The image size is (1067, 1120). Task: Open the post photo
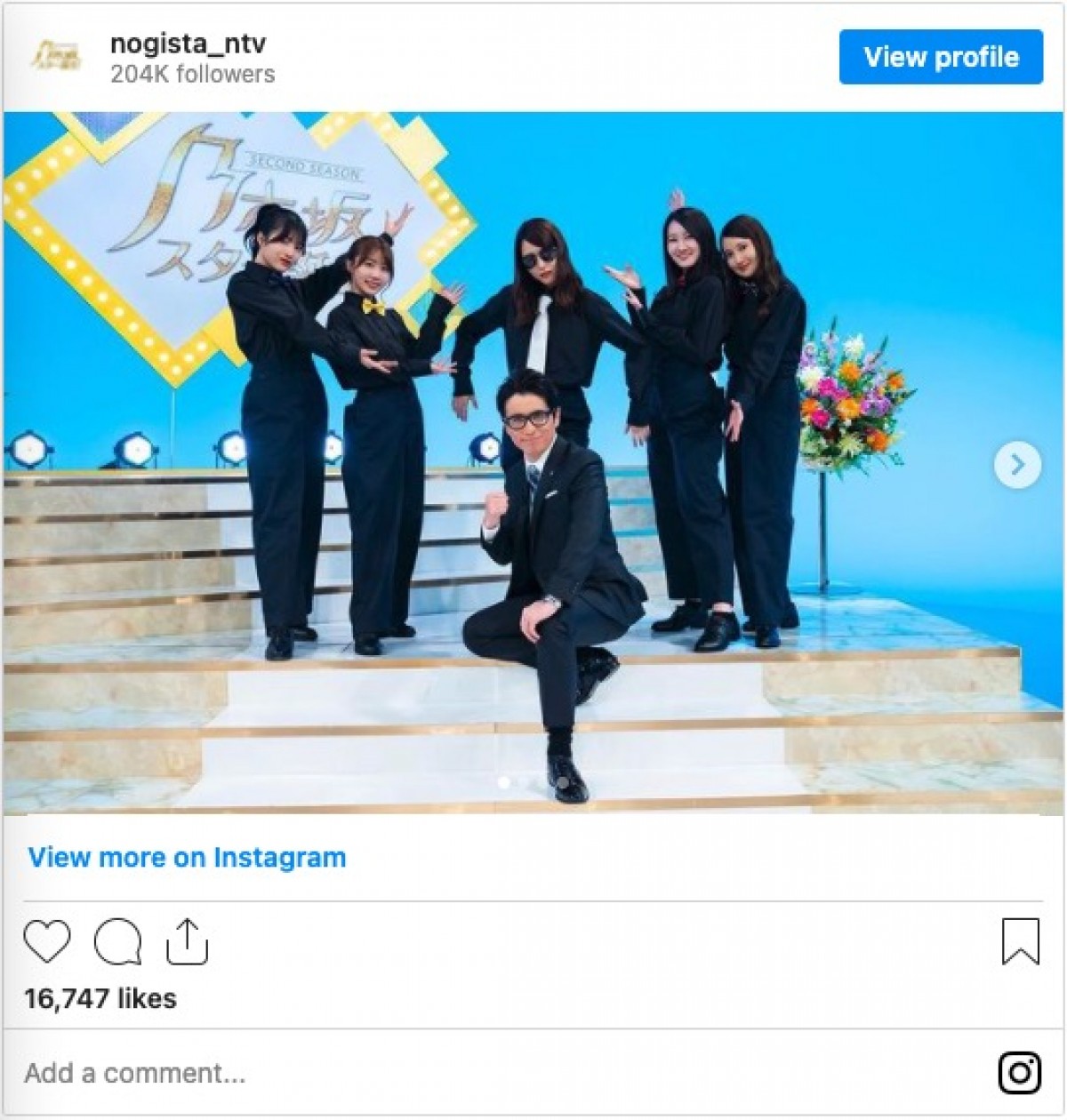click(533, 462)
